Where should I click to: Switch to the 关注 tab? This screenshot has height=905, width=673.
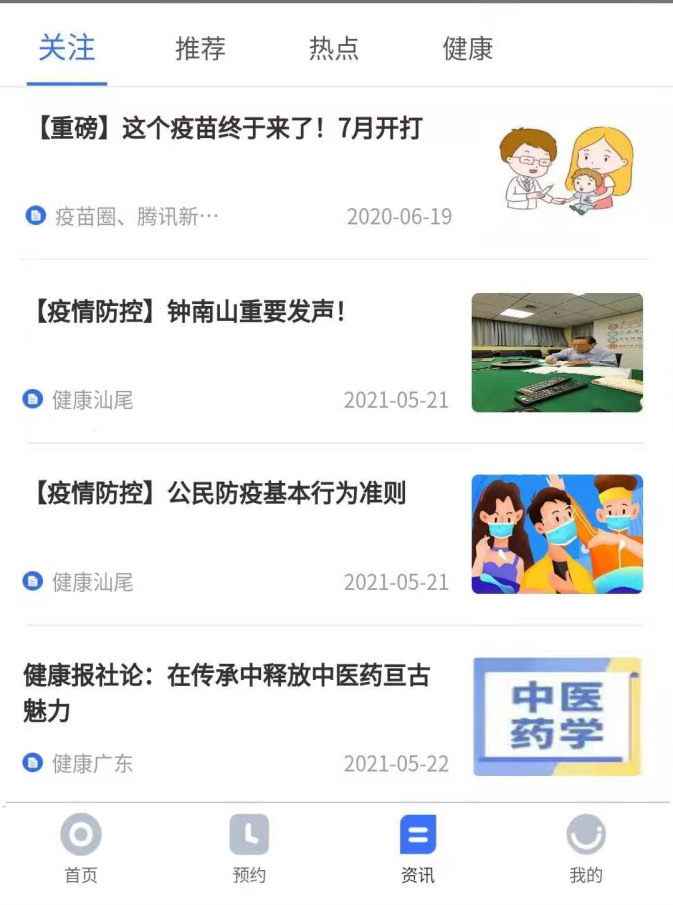point(67,48)
